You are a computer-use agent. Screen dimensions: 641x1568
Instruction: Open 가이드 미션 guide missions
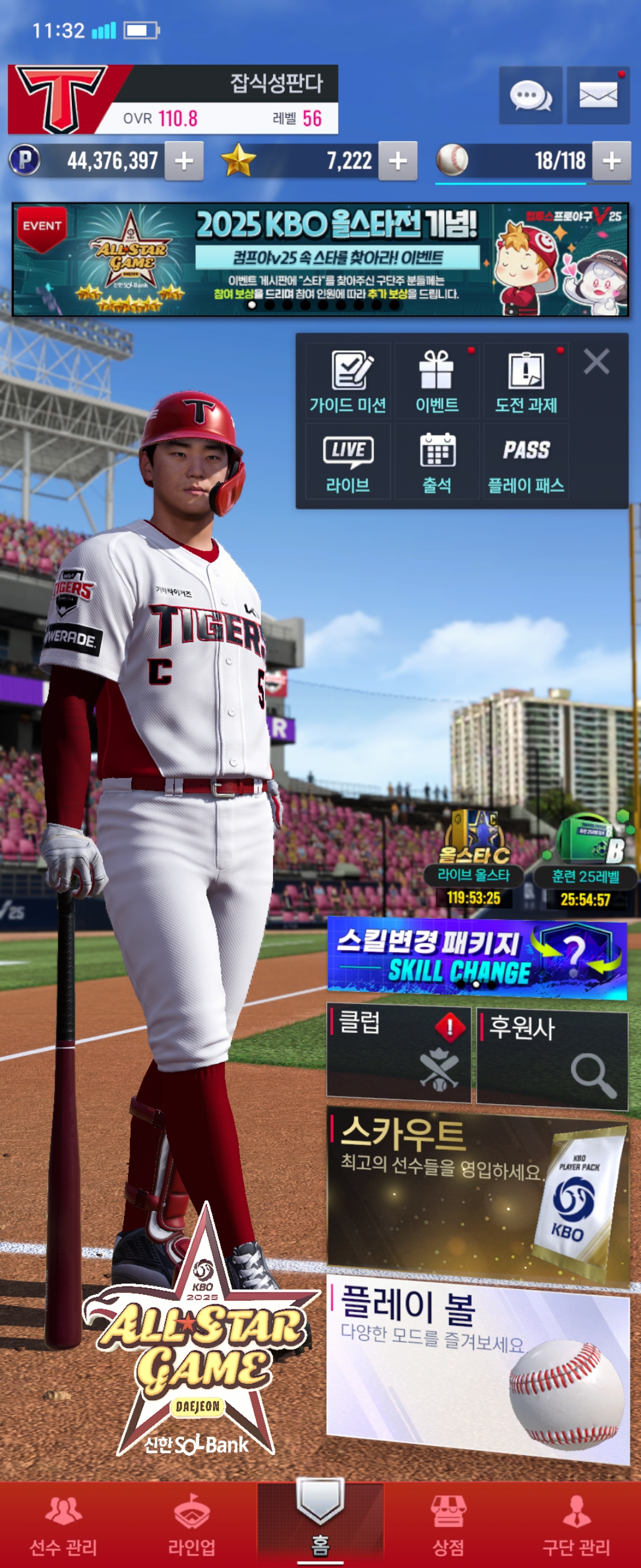348,381
